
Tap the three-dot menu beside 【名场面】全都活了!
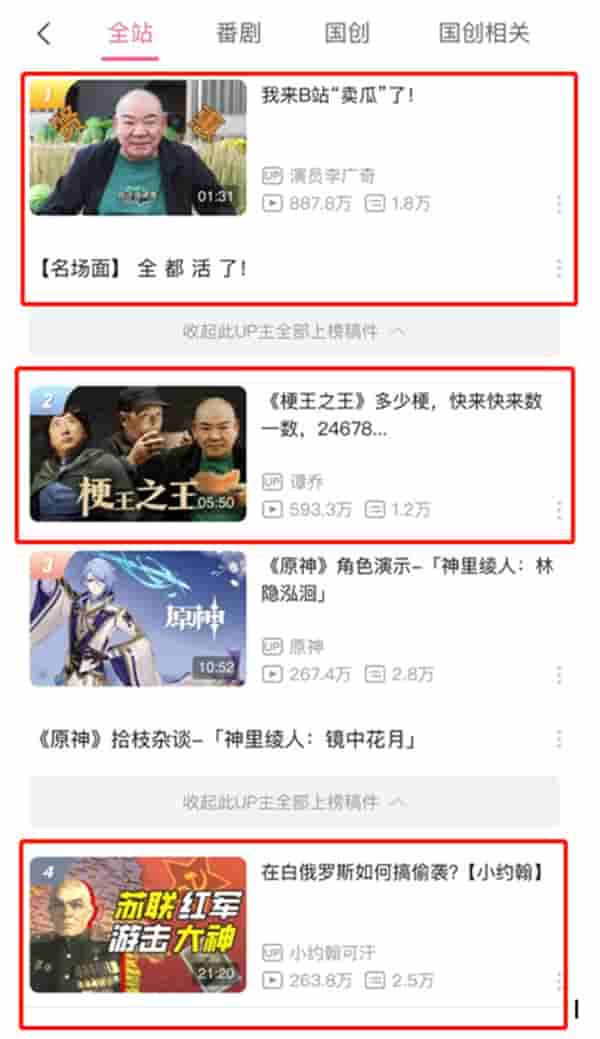(x=558, y=269)
